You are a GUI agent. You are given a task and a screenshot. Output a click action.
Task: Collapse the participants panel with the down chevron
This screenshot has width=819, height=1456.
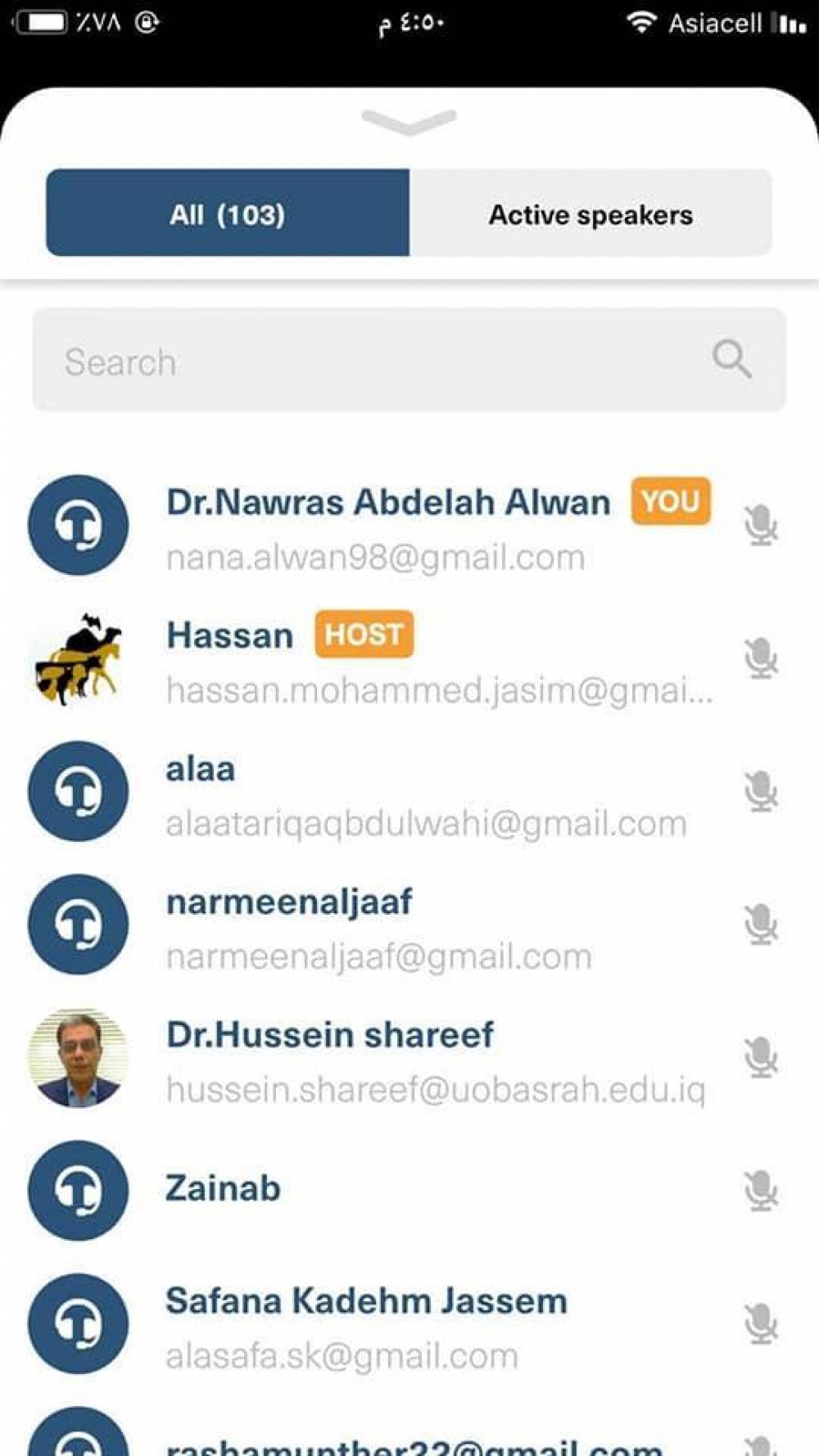point(409,123)
